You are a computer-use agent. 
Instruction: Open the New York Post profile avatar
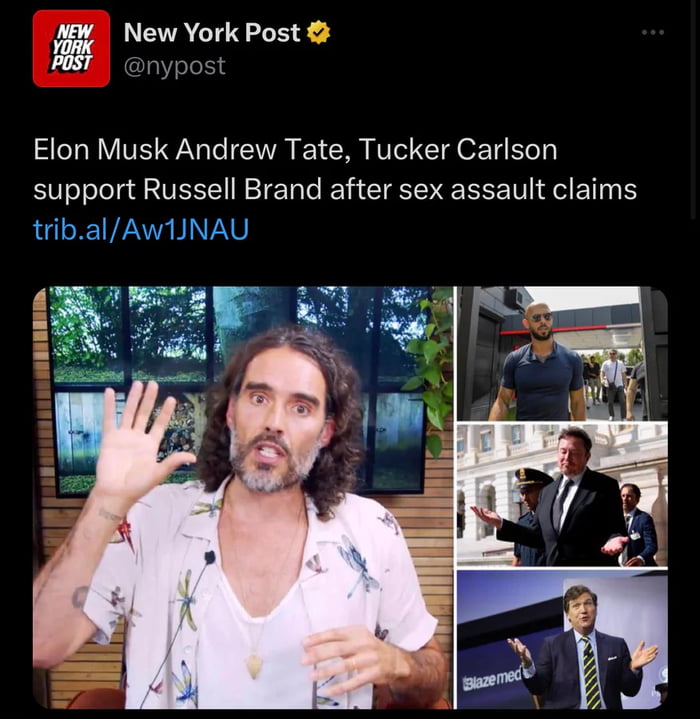coord(71,49)
